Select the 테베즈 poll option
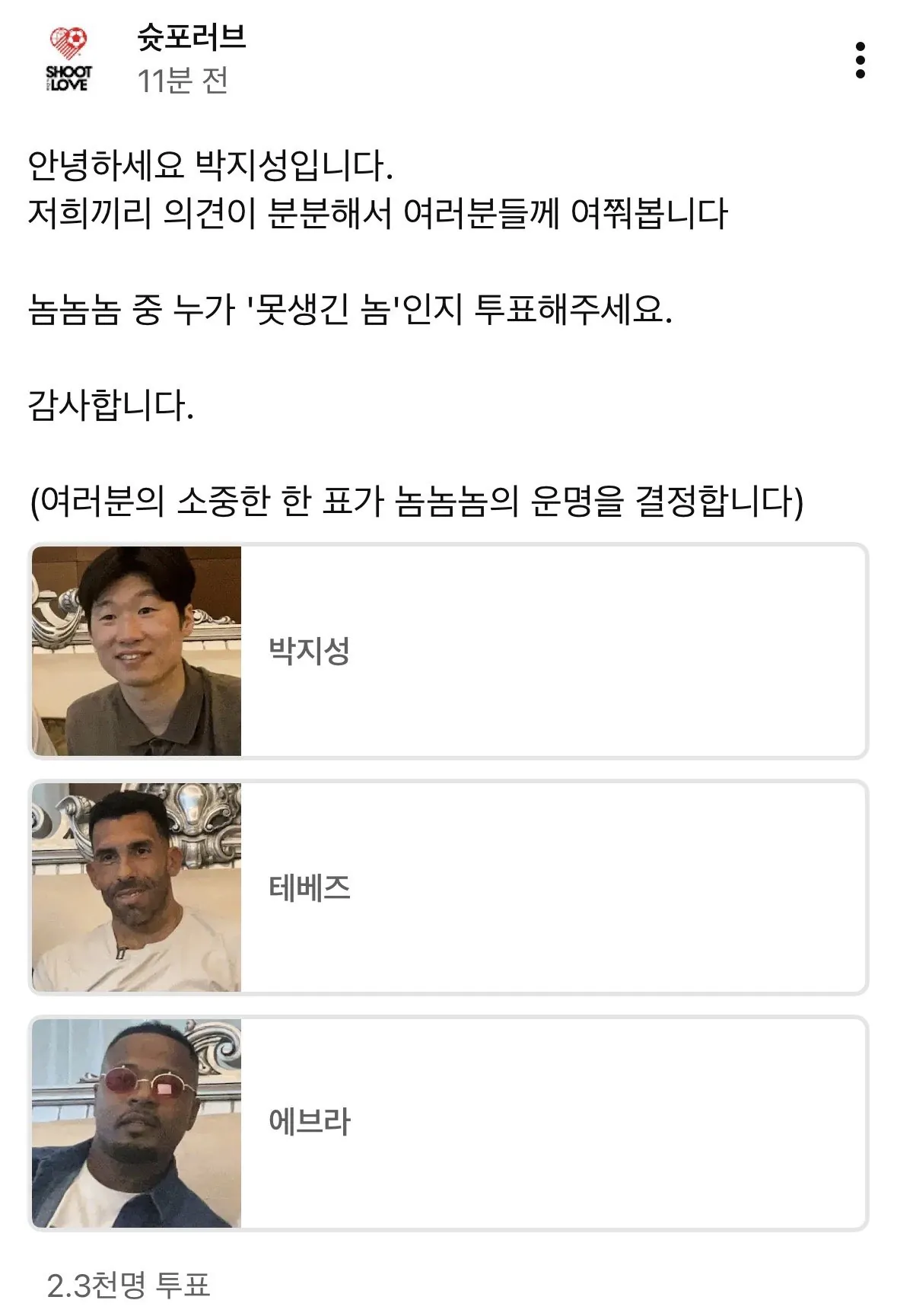The height and width of the screenshot is (1316, 897). pyautogui.click(x=448, y=887)
